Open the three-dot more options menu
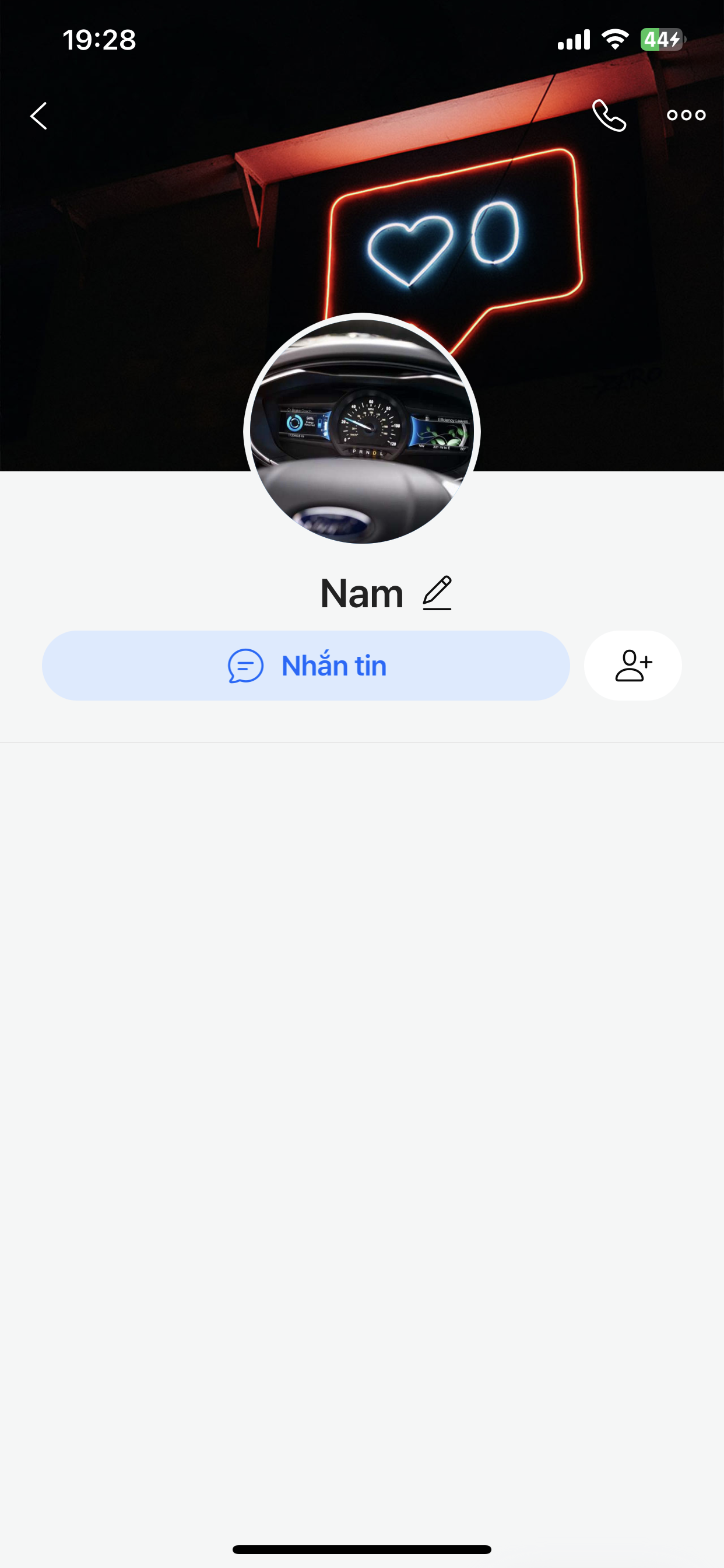 click(x=686, y=115)
